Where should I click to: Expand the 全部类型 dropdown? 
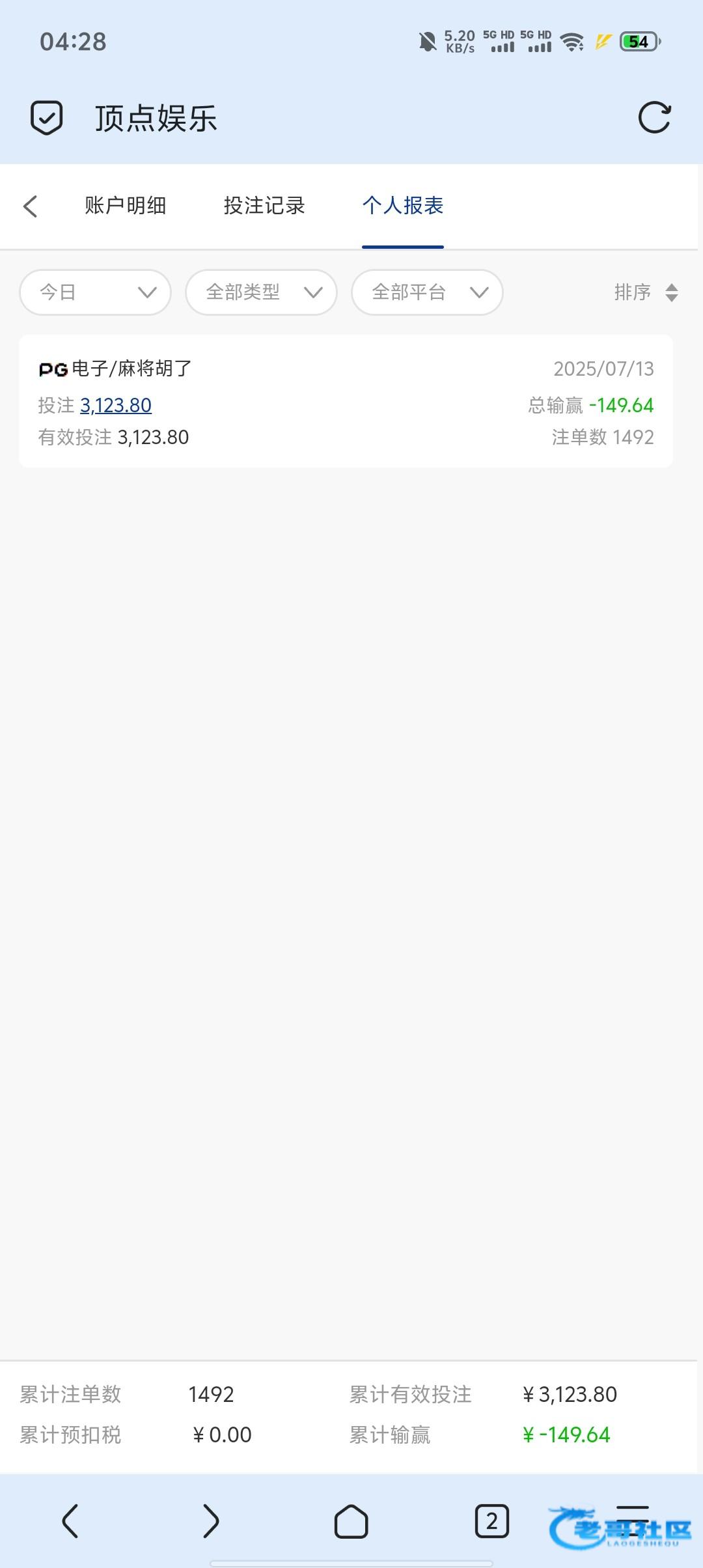pos(262,292)
